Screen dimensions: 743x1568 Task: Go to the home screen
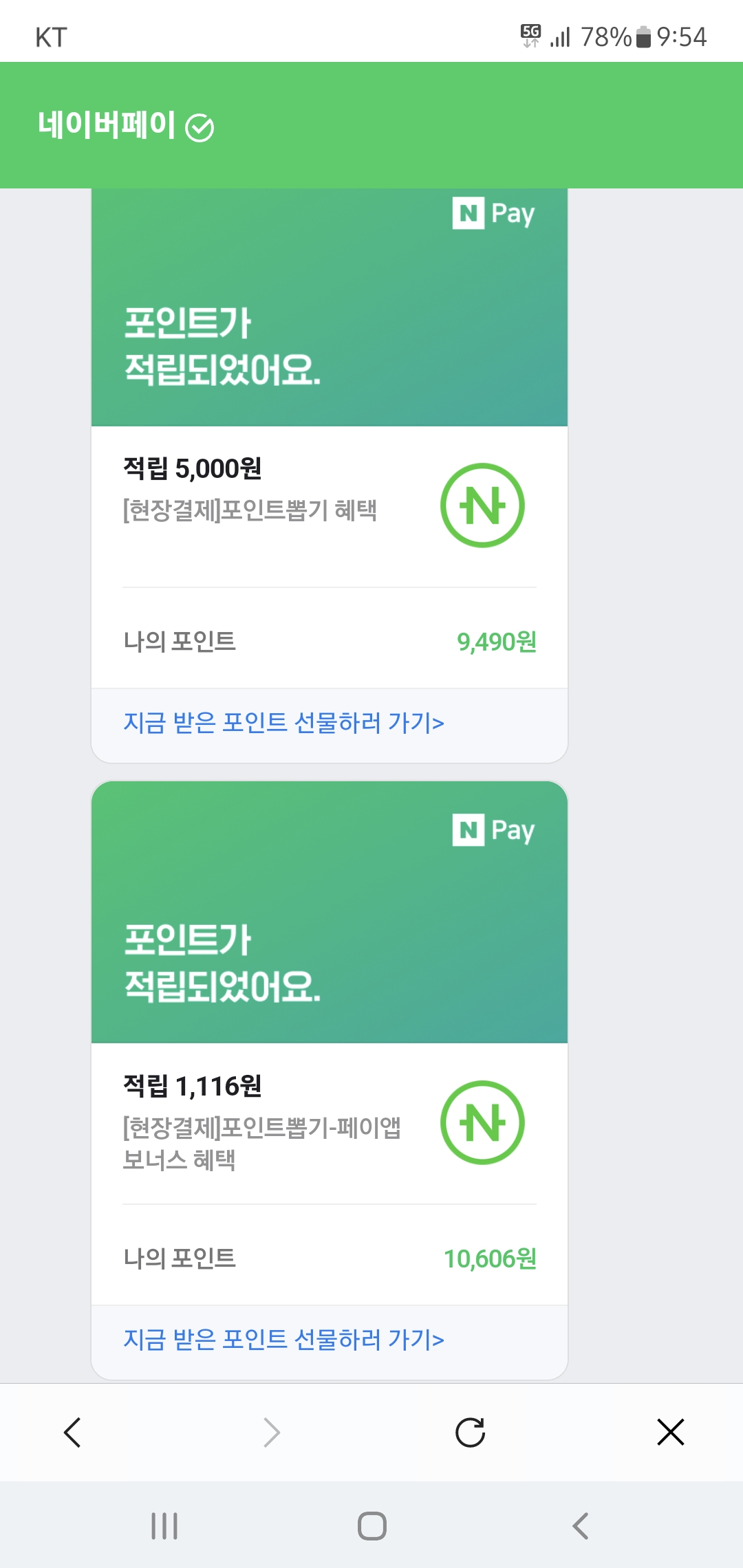click(372, 1526)
